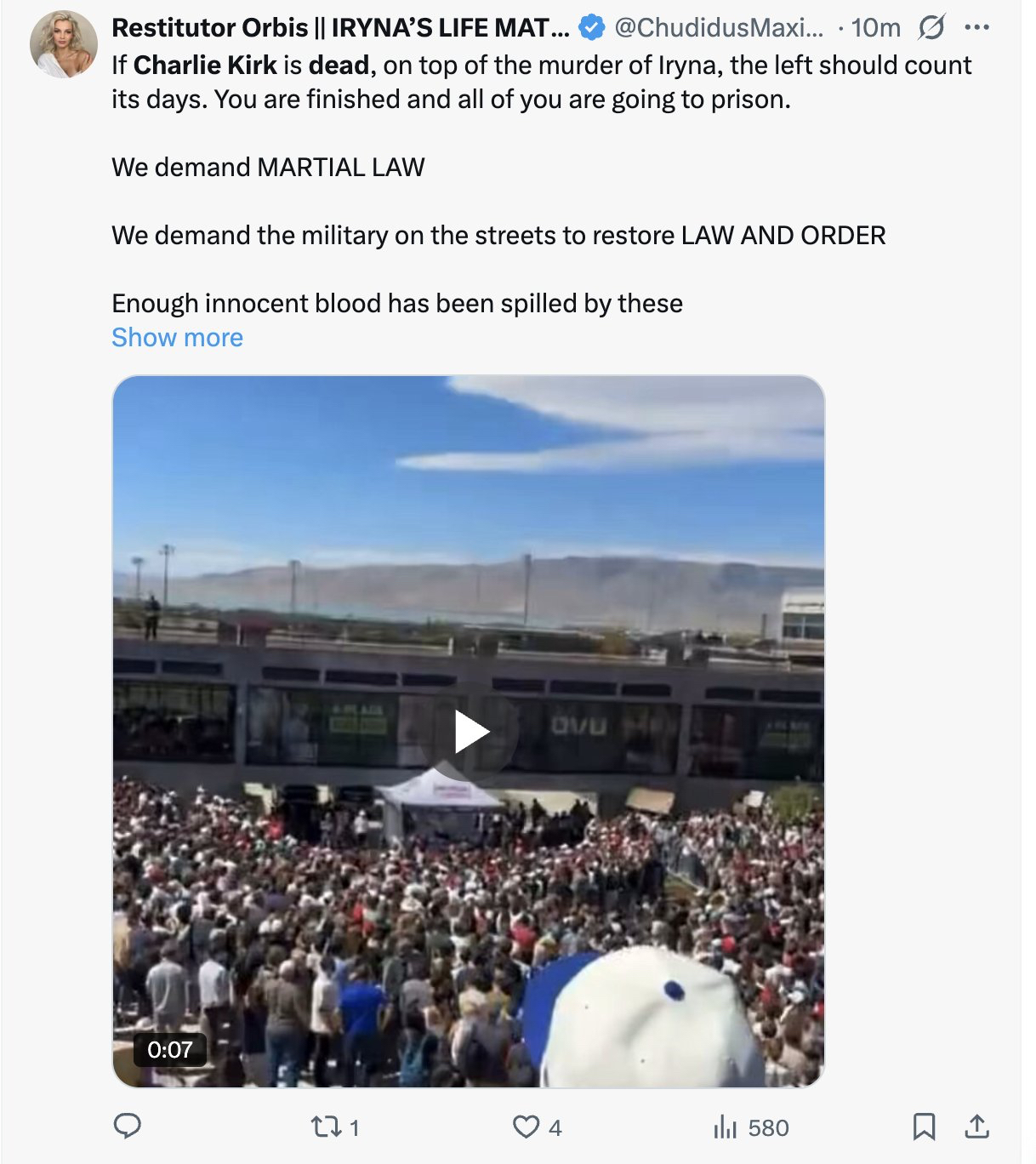Share this post
This screenshot has height=1164, width=1036.
coord(977,1127)
